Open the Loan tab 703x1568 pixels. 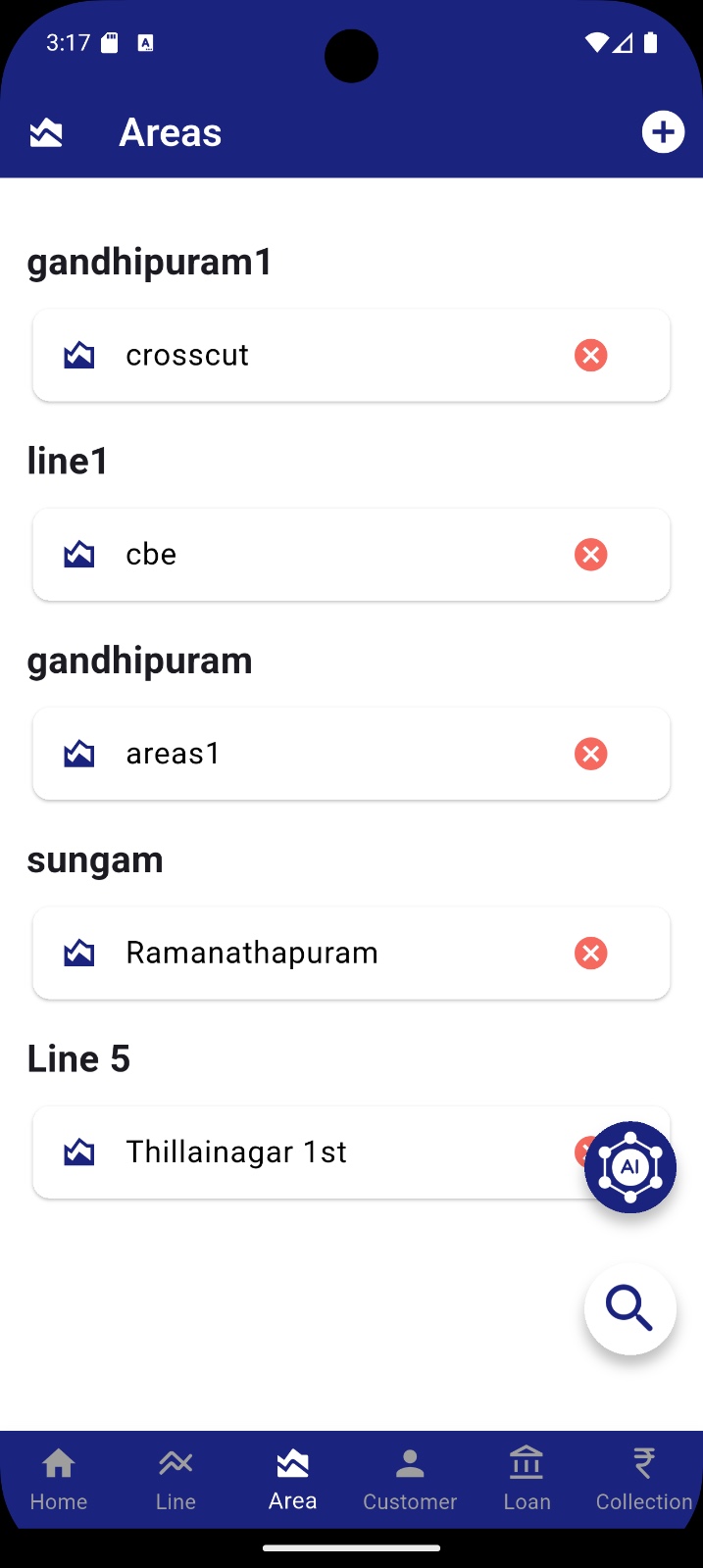pos(527,1480)
